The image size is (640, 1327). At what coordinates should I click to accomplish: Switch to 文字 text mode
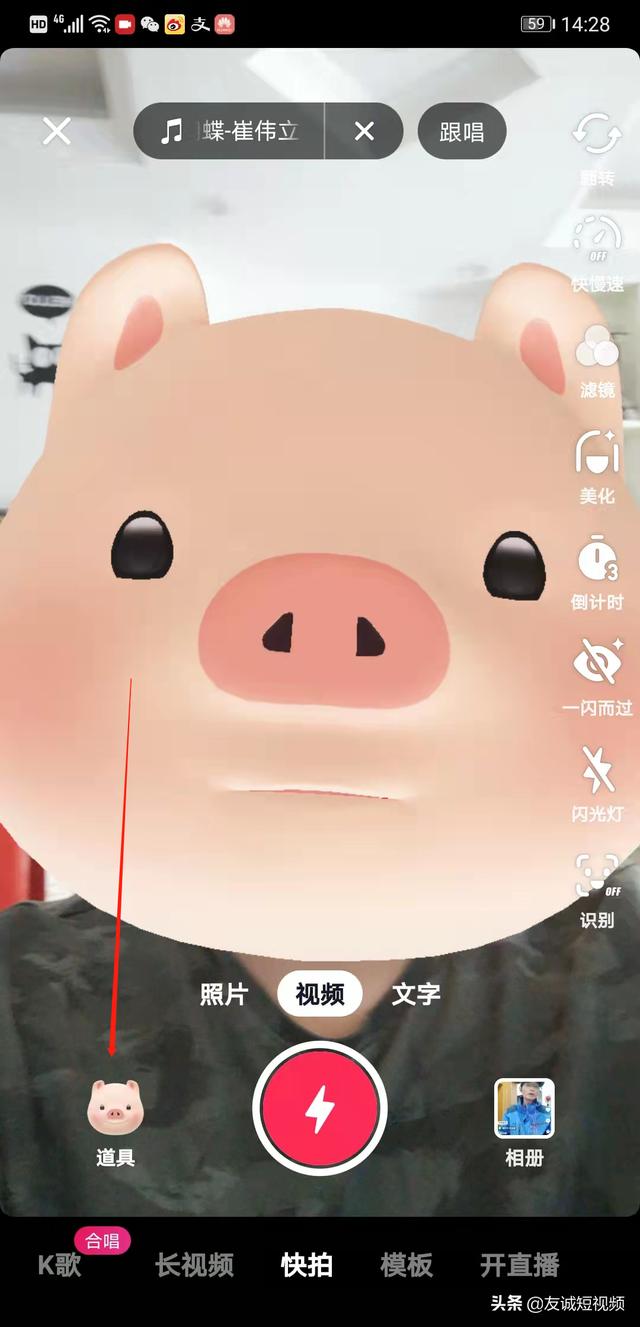(416, 994)
